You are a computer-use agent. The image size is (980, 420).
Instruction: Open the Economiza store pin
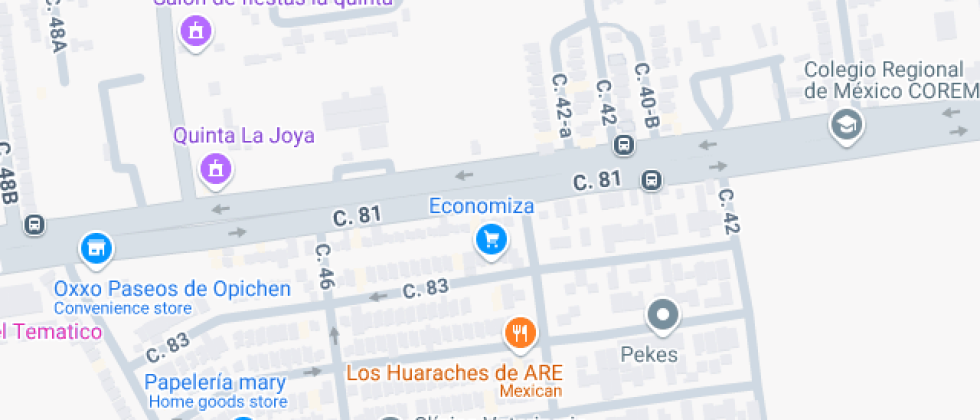click(x=490, y=239)
